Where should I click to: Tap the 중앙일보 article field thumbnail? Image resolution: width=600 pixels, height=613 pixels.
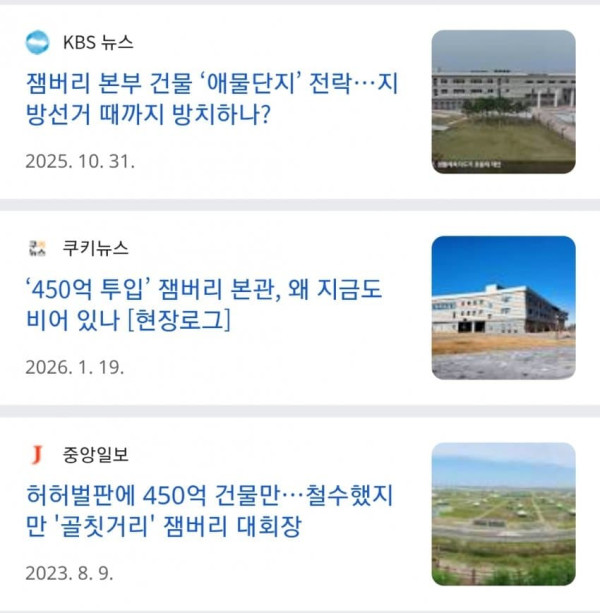(x=503, y=514)
